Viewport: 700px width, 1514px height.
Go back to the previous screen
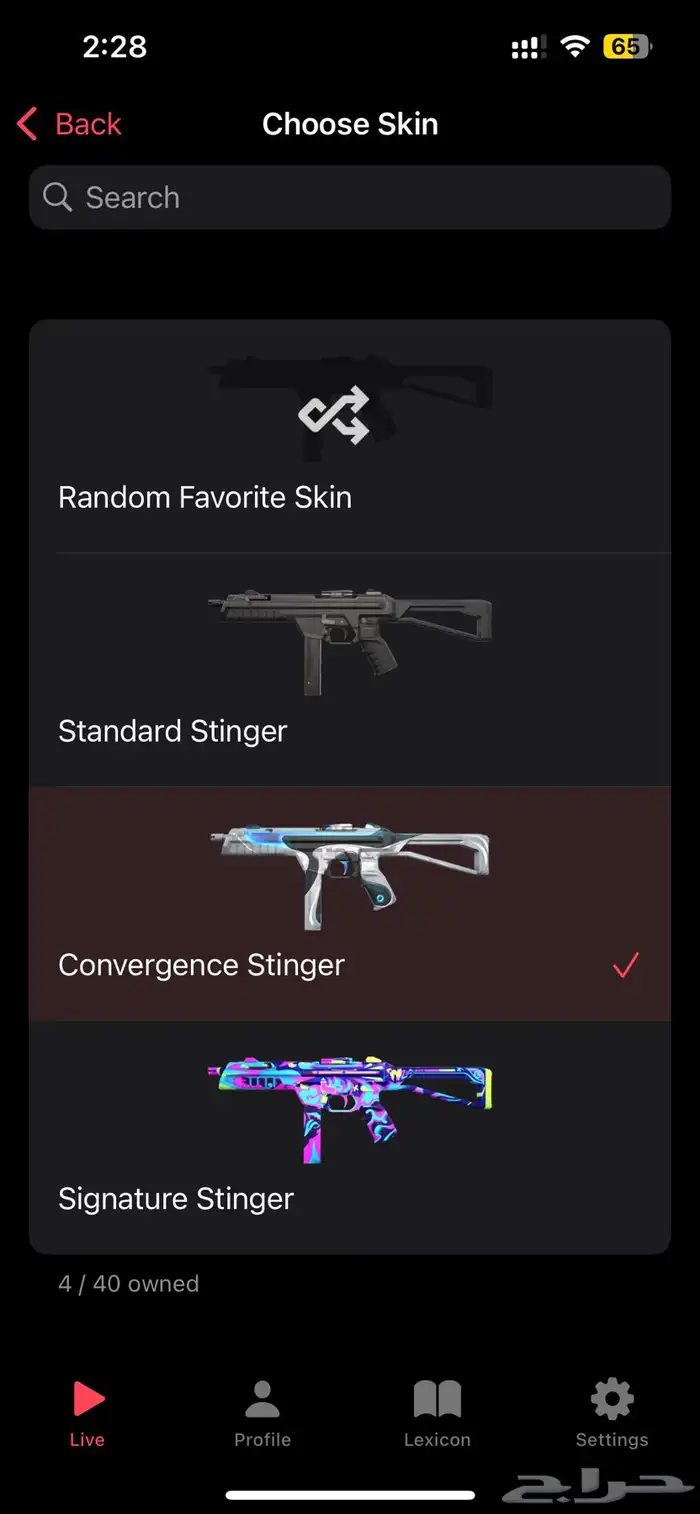(69, 124)
